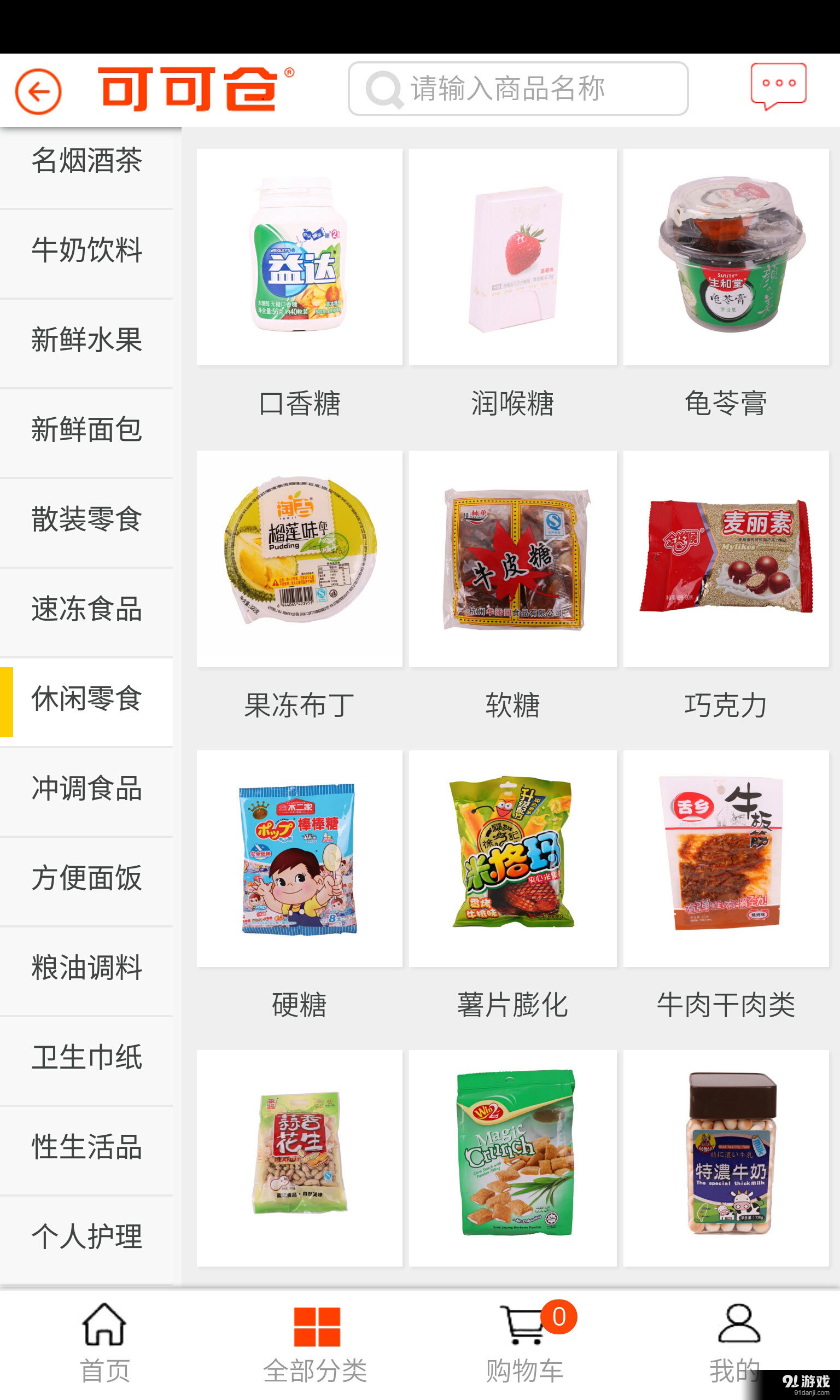
Task: Select the 粮油调料 category
Action: (x=86, y=967)
